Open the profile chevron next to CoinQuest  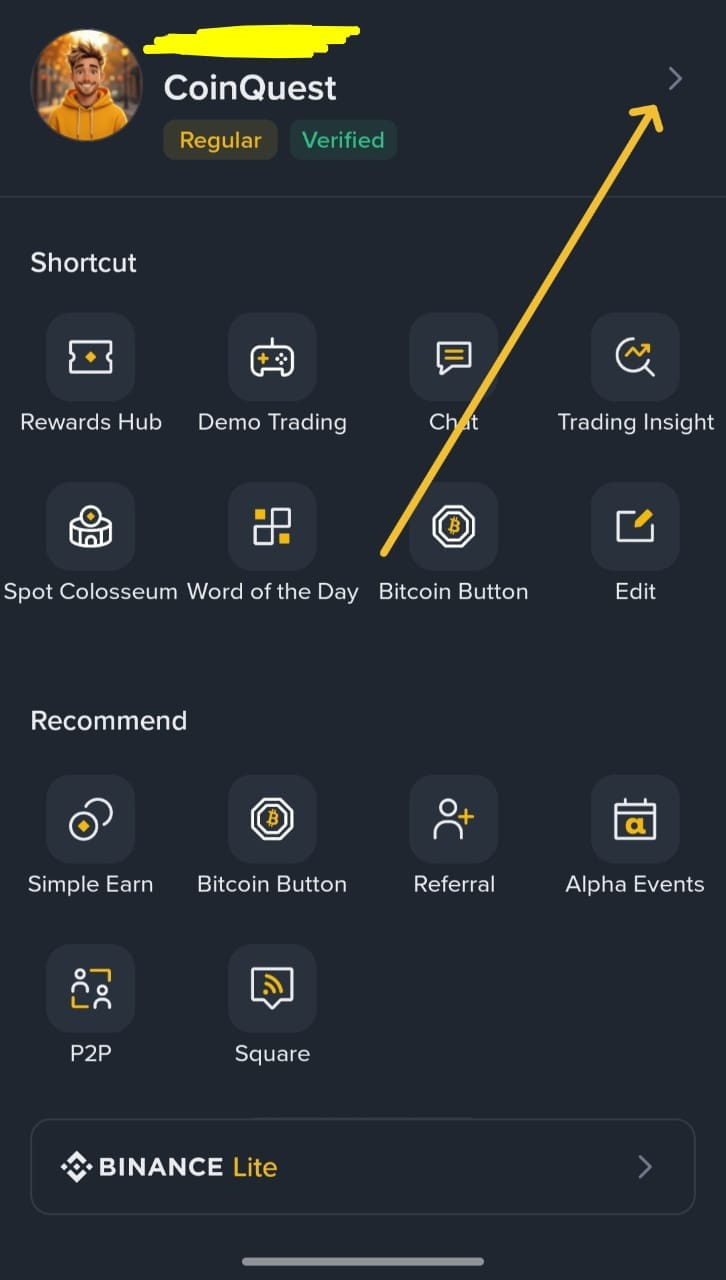click(x=675, y=79)
